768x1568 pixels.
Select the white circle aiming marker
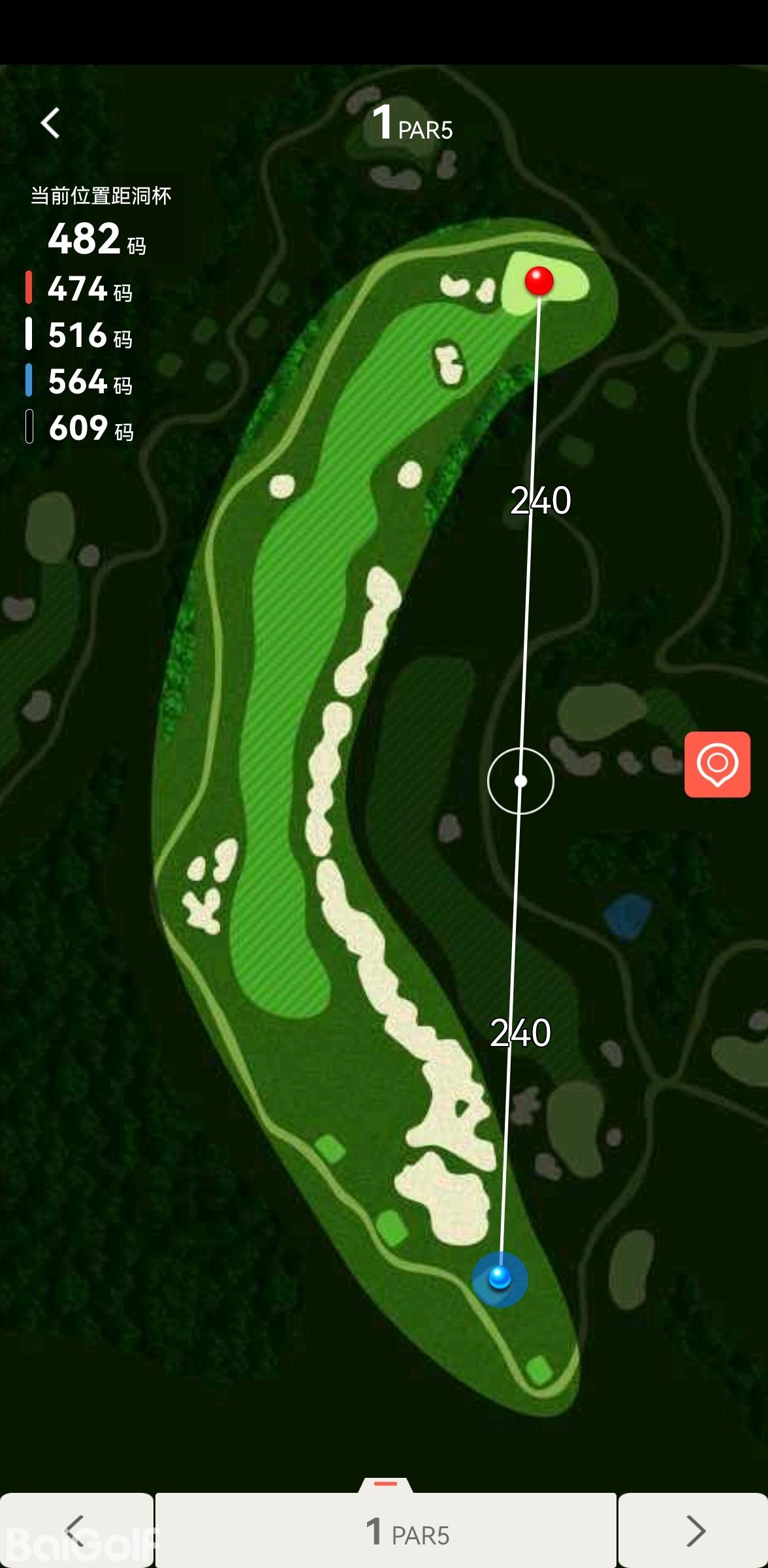(x=520, y=781)
